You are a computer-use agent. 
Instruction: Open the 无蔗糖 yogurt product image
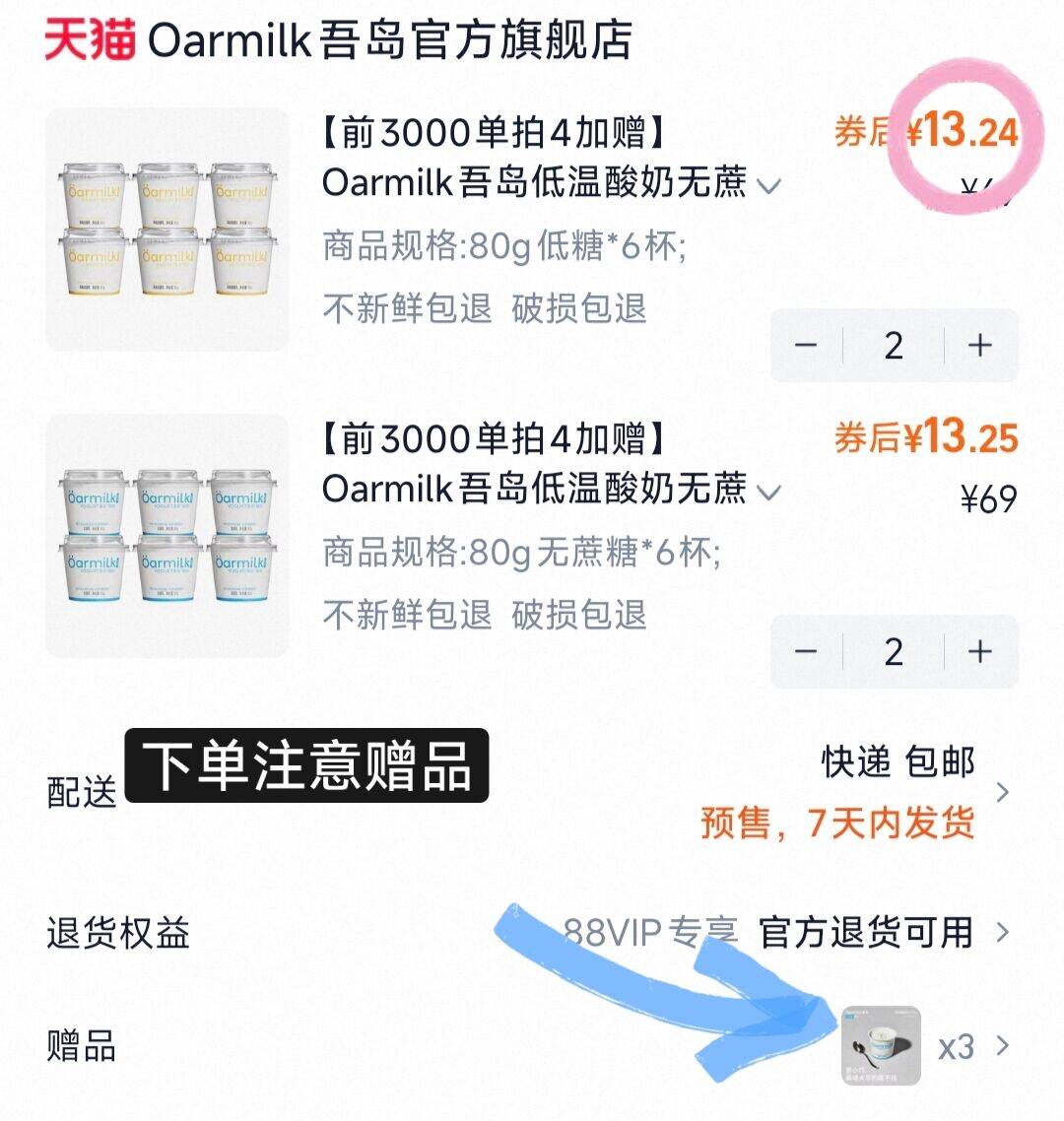(x=167, y=536)
